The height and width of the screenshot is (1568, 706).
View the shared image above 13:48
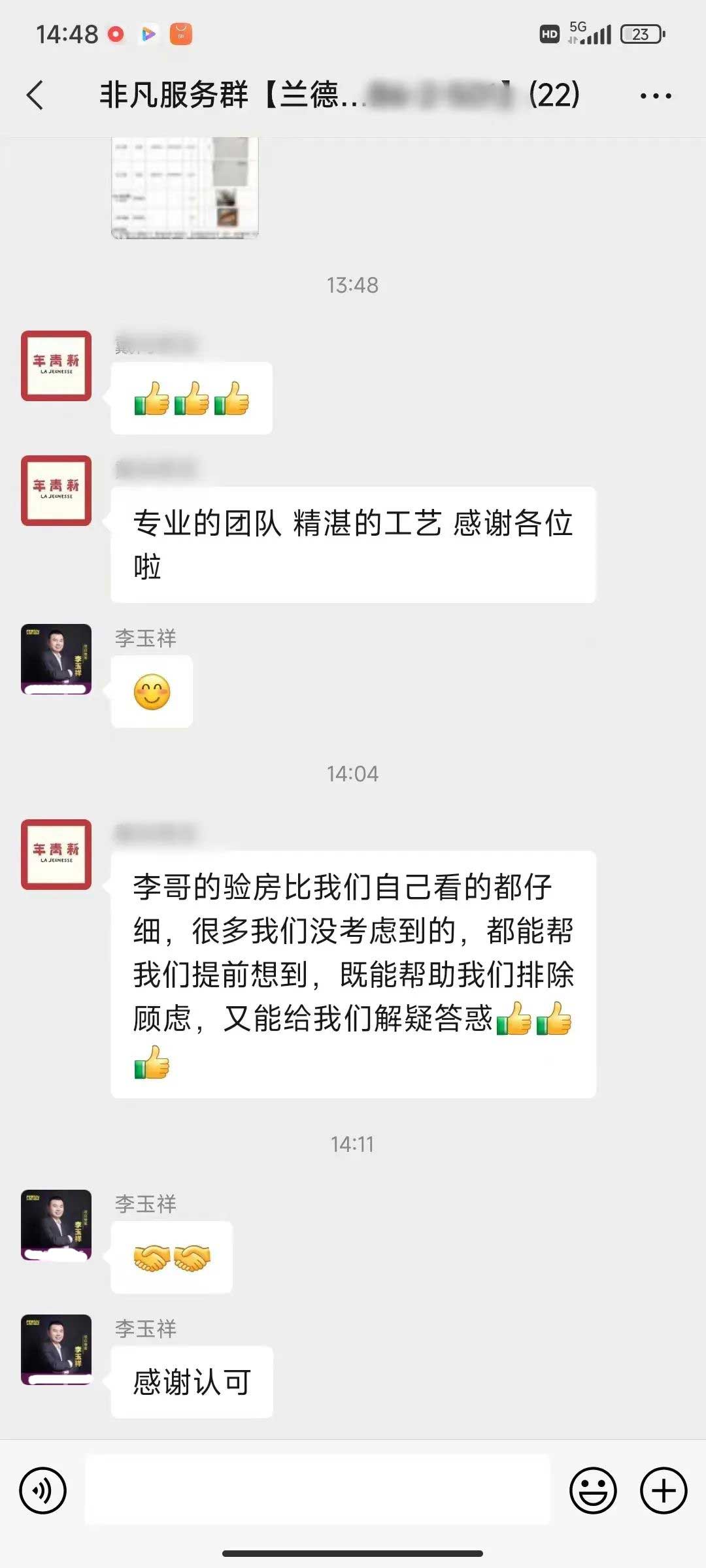coord(185,188)
